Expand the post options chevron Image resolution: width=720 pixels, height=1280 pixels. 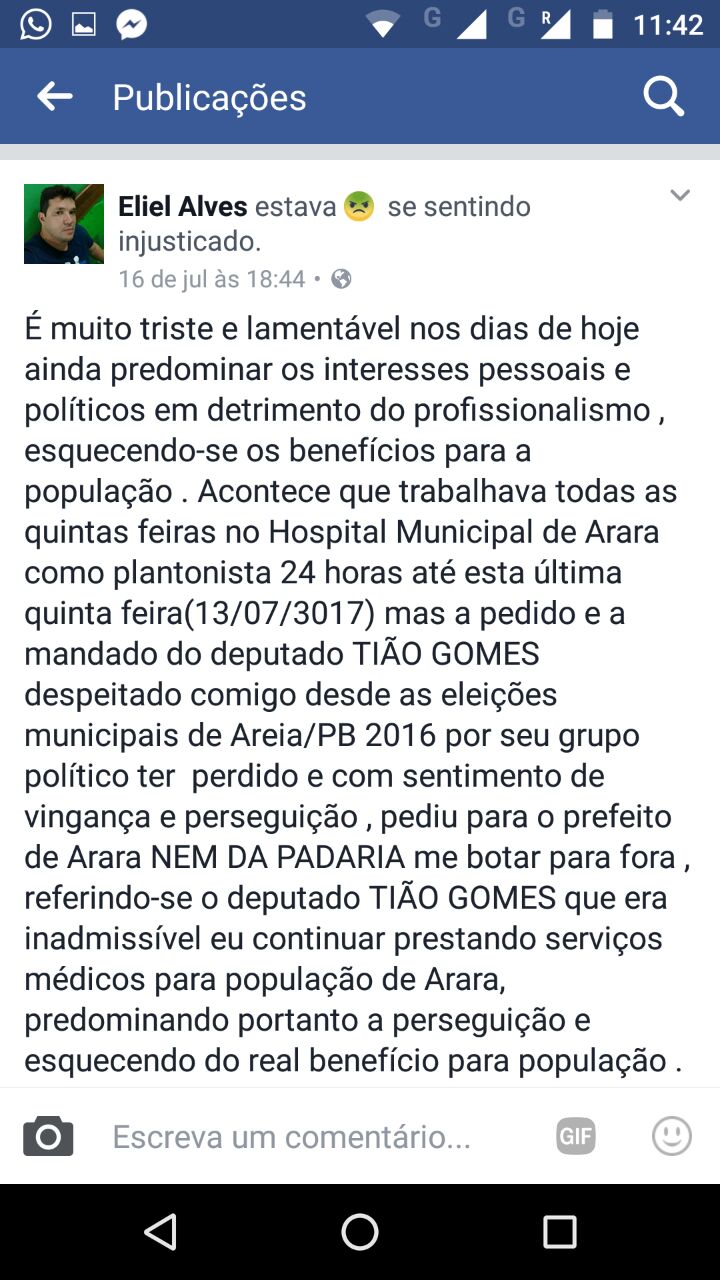pyautogui.click(x=680, y=196)
